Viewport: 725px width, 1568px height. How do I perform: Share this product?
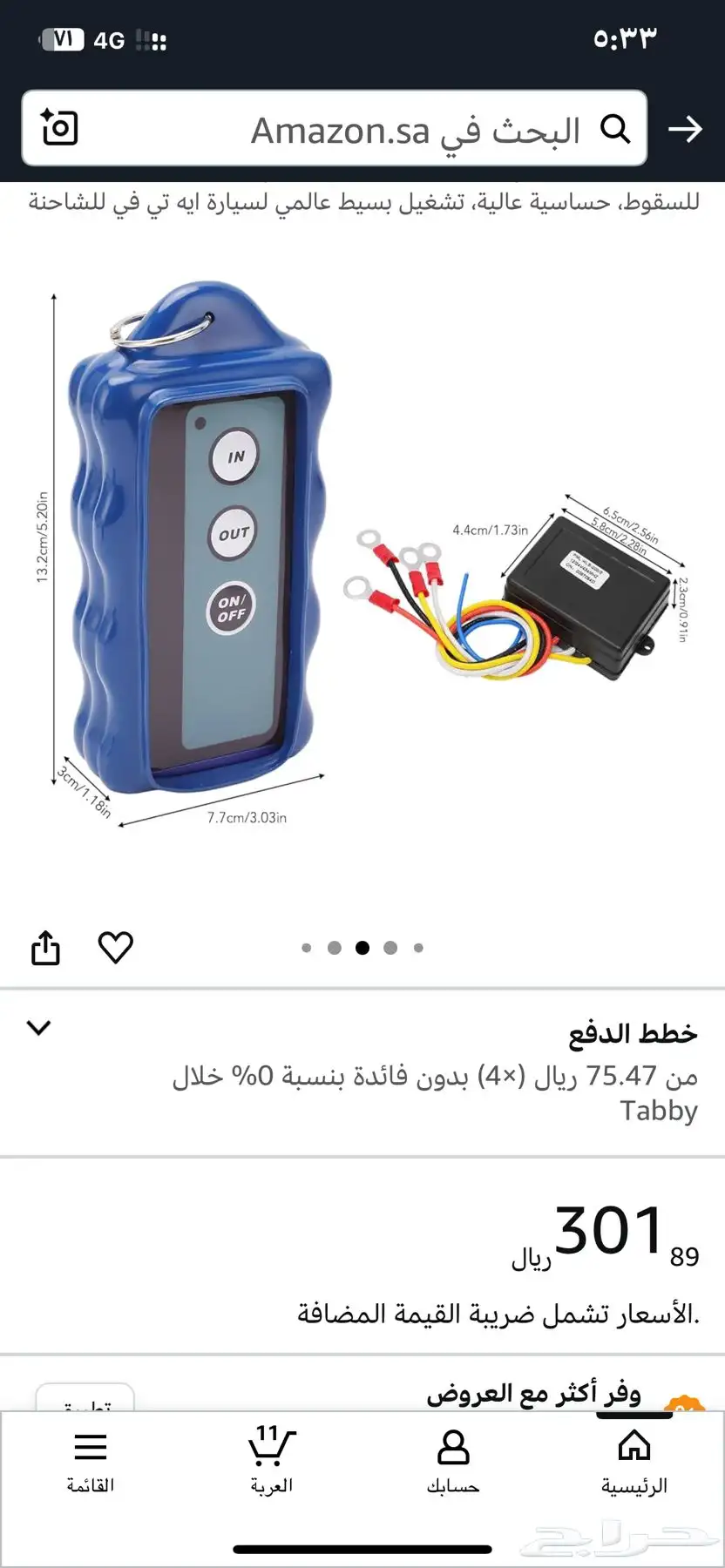45,948
